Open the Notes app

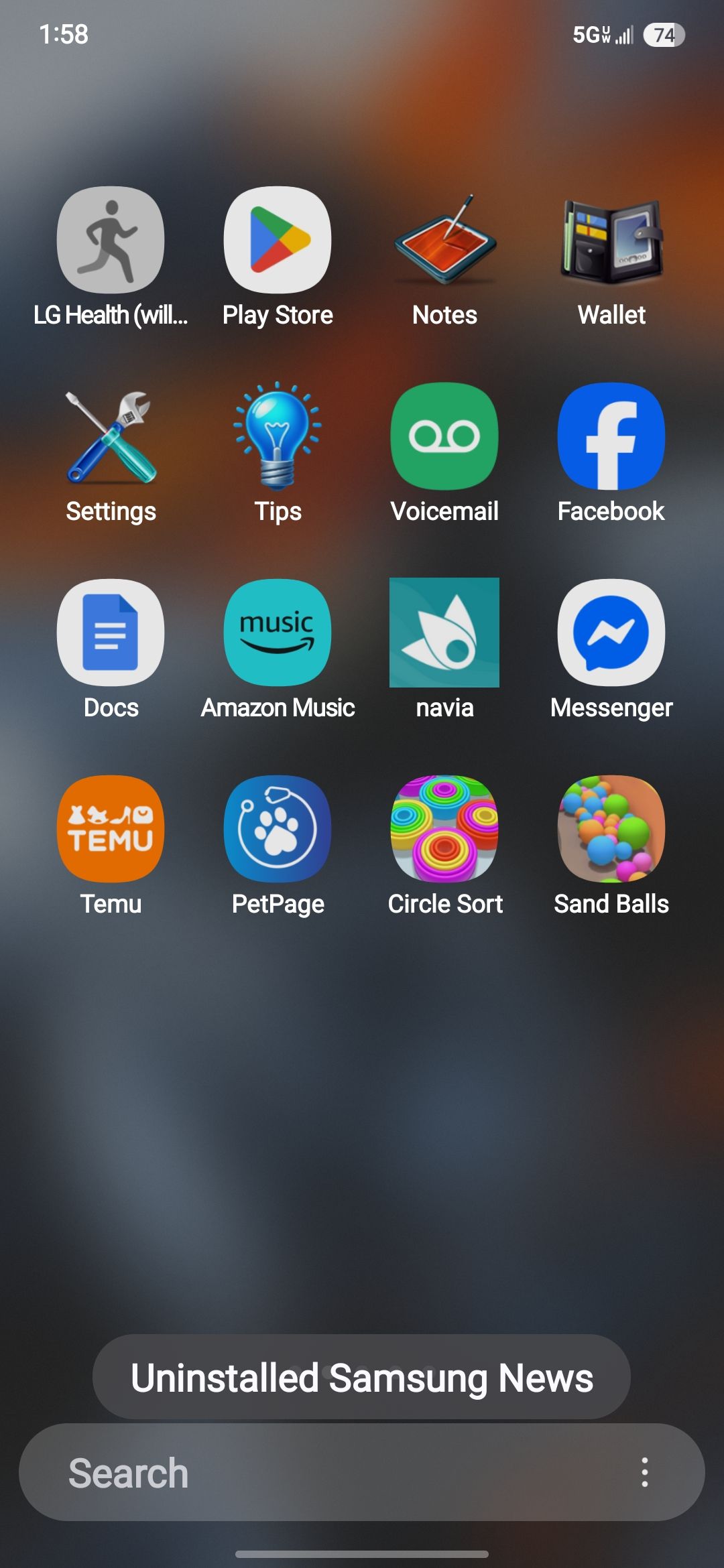(444, 241)
